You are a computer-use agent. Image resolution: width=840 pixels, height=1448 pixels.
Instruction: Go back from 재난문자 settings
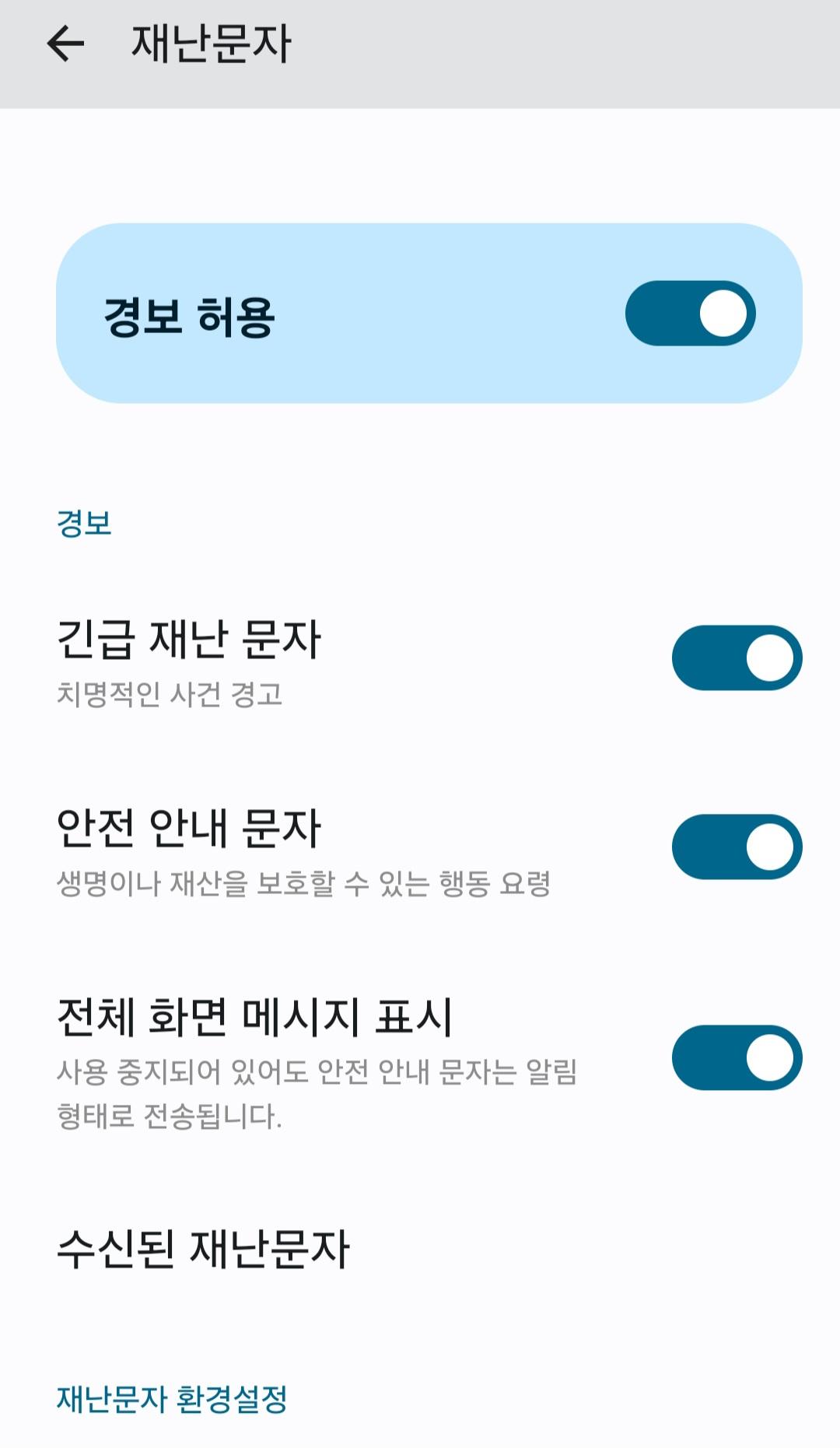point(65,44)
